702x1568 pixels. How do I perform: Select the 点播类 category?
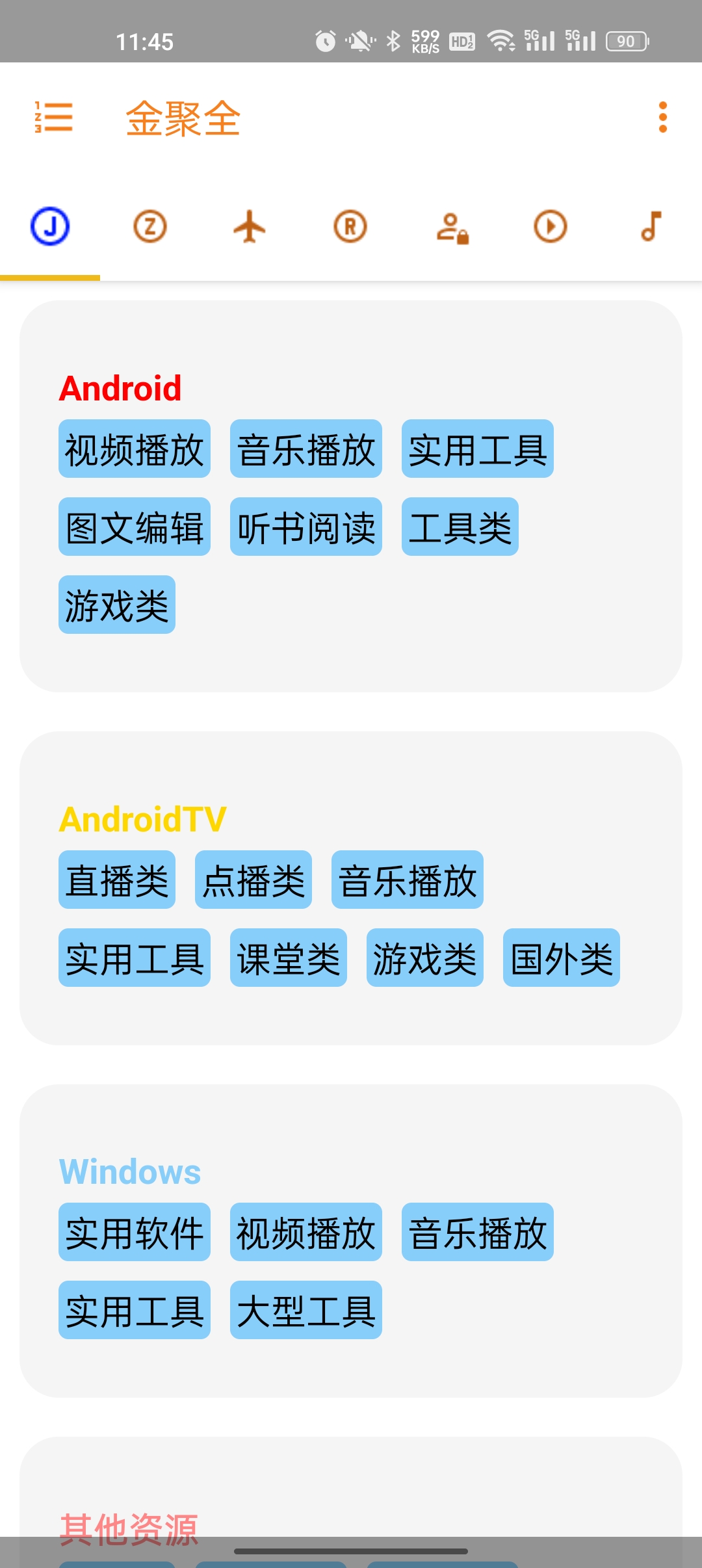coord(253,880)
